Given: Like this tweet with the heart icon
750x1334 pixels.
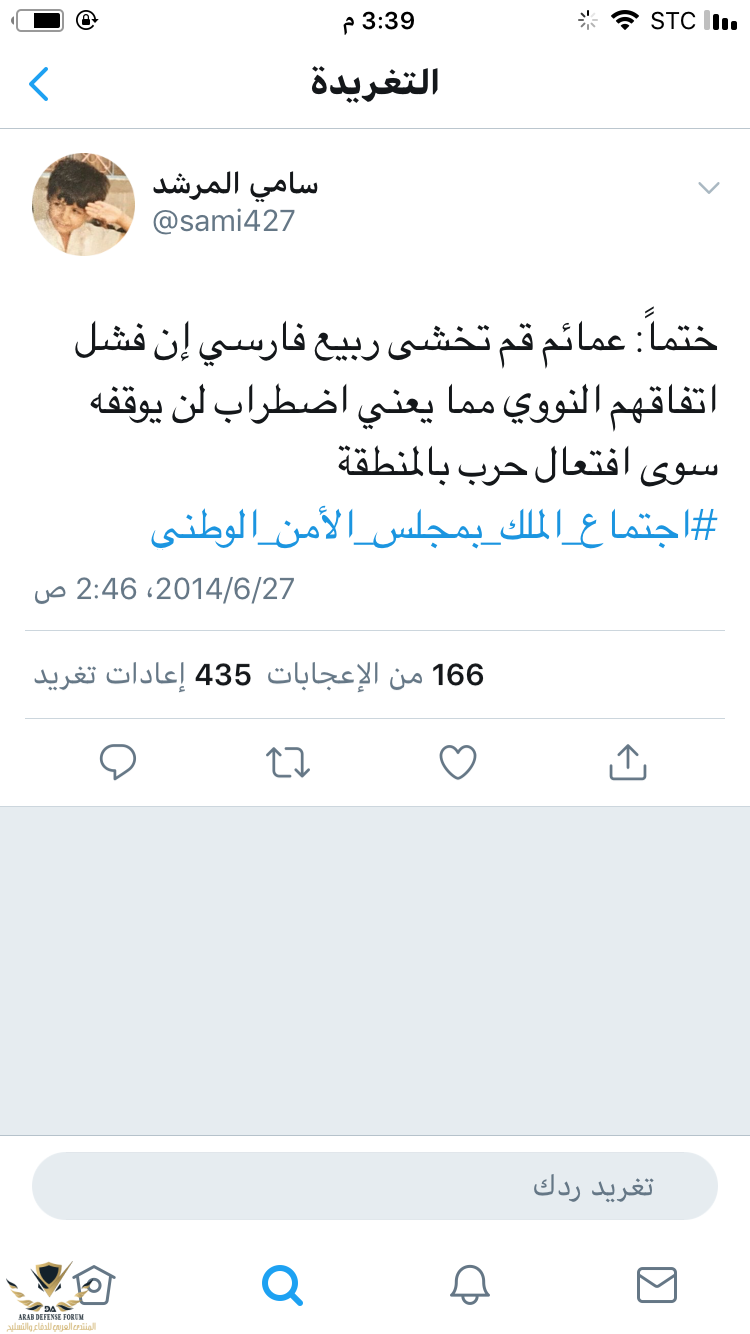Looking at the screenshot, I should coord(458,763).
